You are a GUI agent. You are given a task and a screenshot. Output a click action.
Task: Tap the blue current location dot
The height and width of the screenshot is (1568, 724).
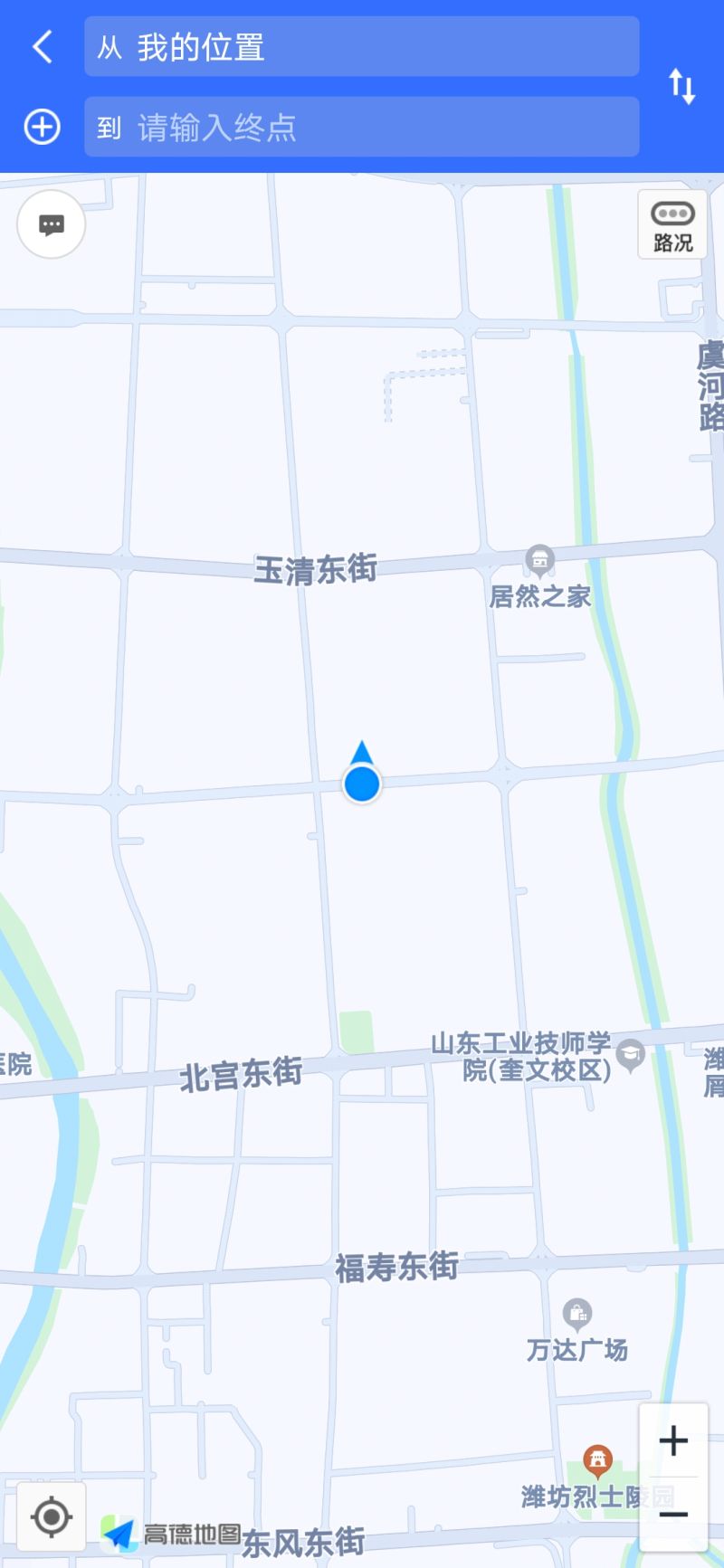(362, 784)
